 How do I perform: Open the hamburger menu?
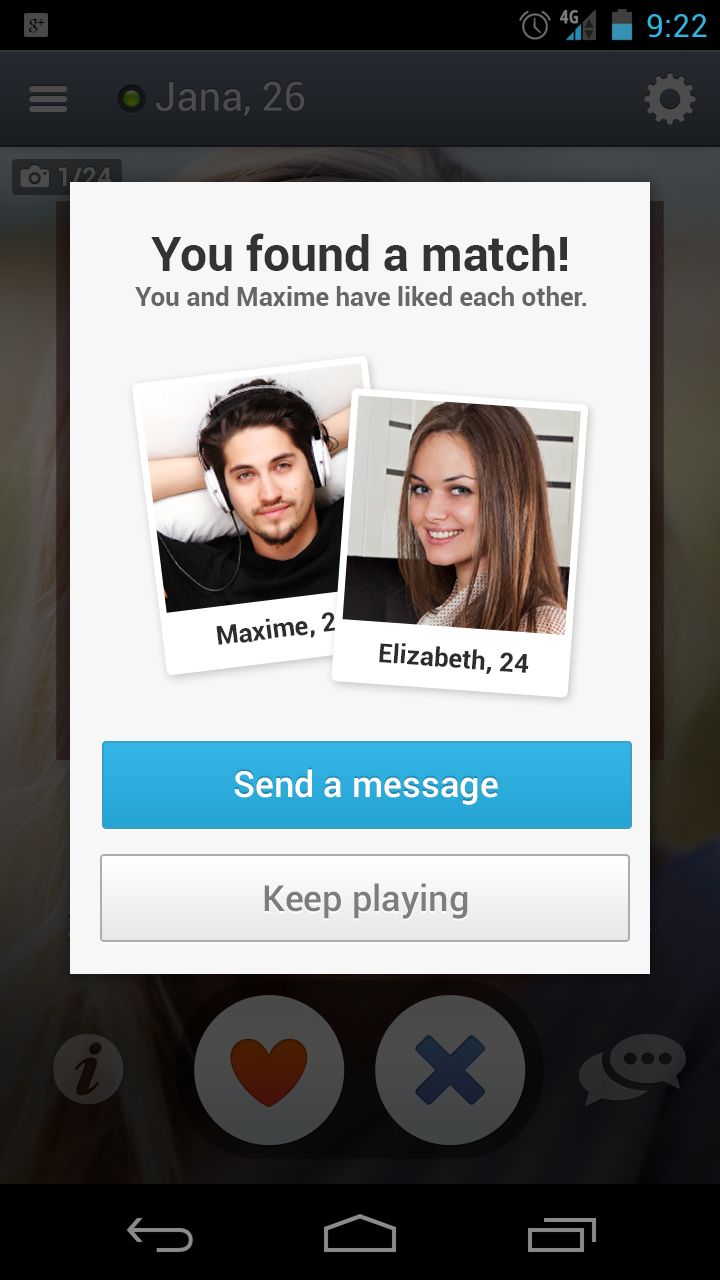coord(48,98)
